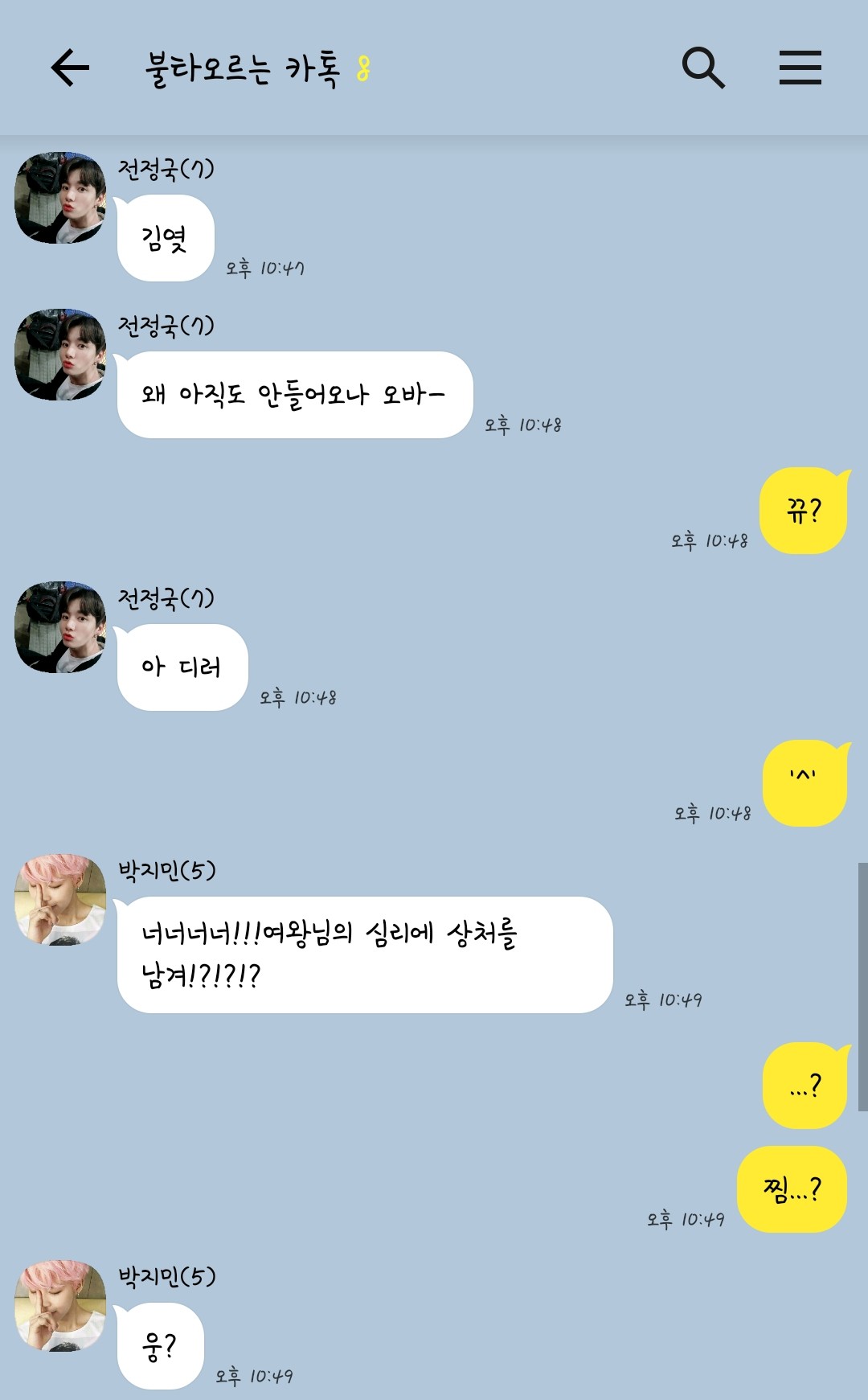Image resolution: width=868 pixels, height=1400 pixels.
Task: View 전정국's profile beside the 아 디러 message
Action: (x=60, y=627)
